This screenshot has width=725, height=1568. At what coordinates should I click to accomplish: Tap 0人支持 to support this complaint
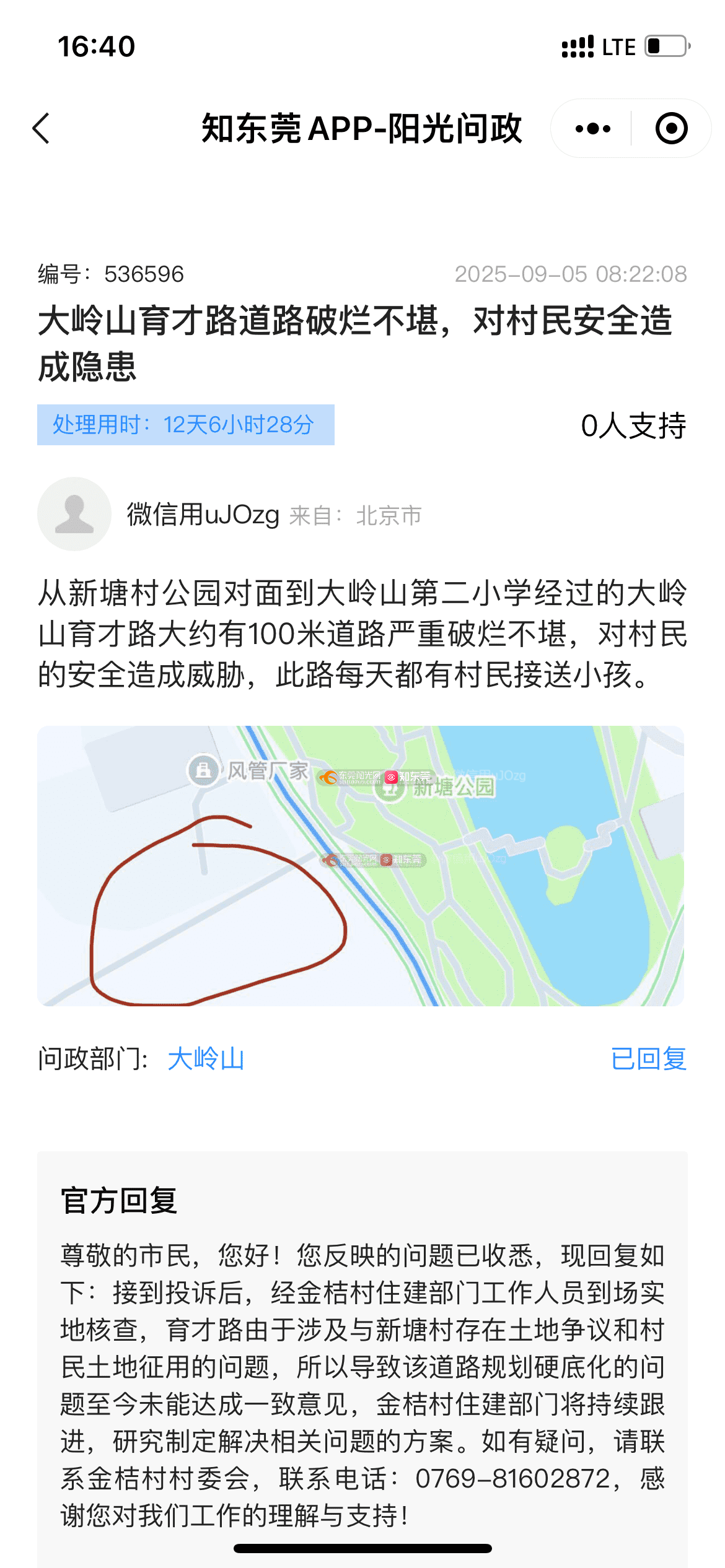coord(633,426)
